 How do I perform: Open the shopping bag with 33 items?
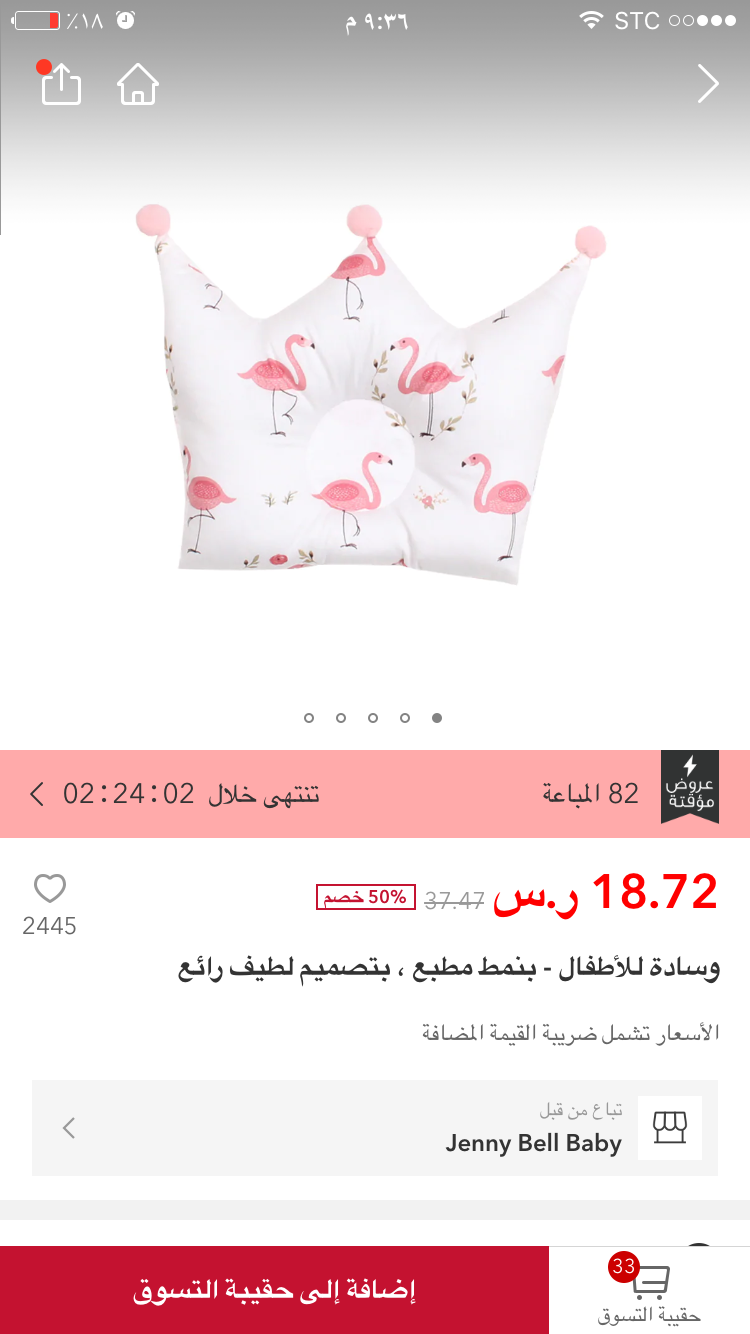click(x=649, y=1290)
